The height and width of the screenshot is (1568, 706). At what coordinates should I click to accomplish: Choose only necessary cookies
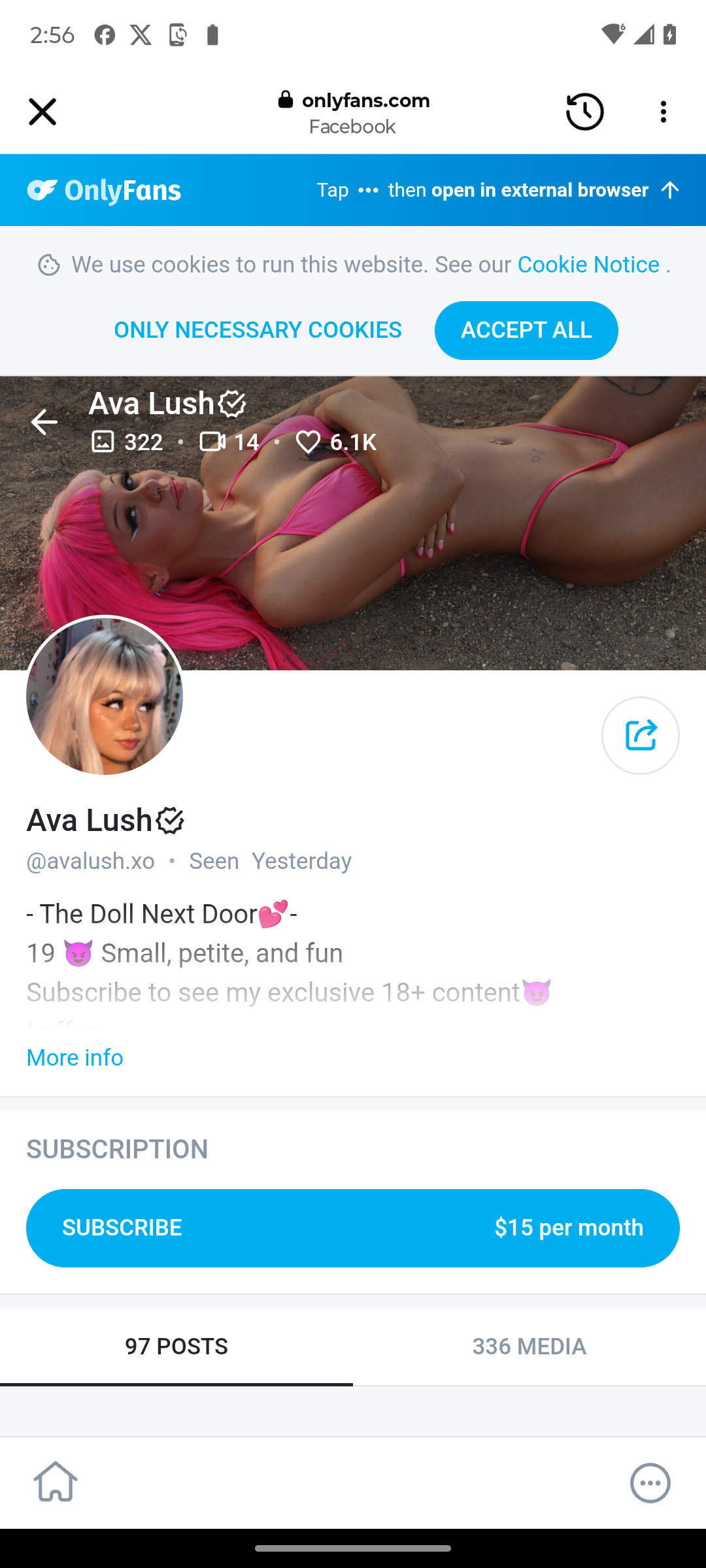[258, 330]
